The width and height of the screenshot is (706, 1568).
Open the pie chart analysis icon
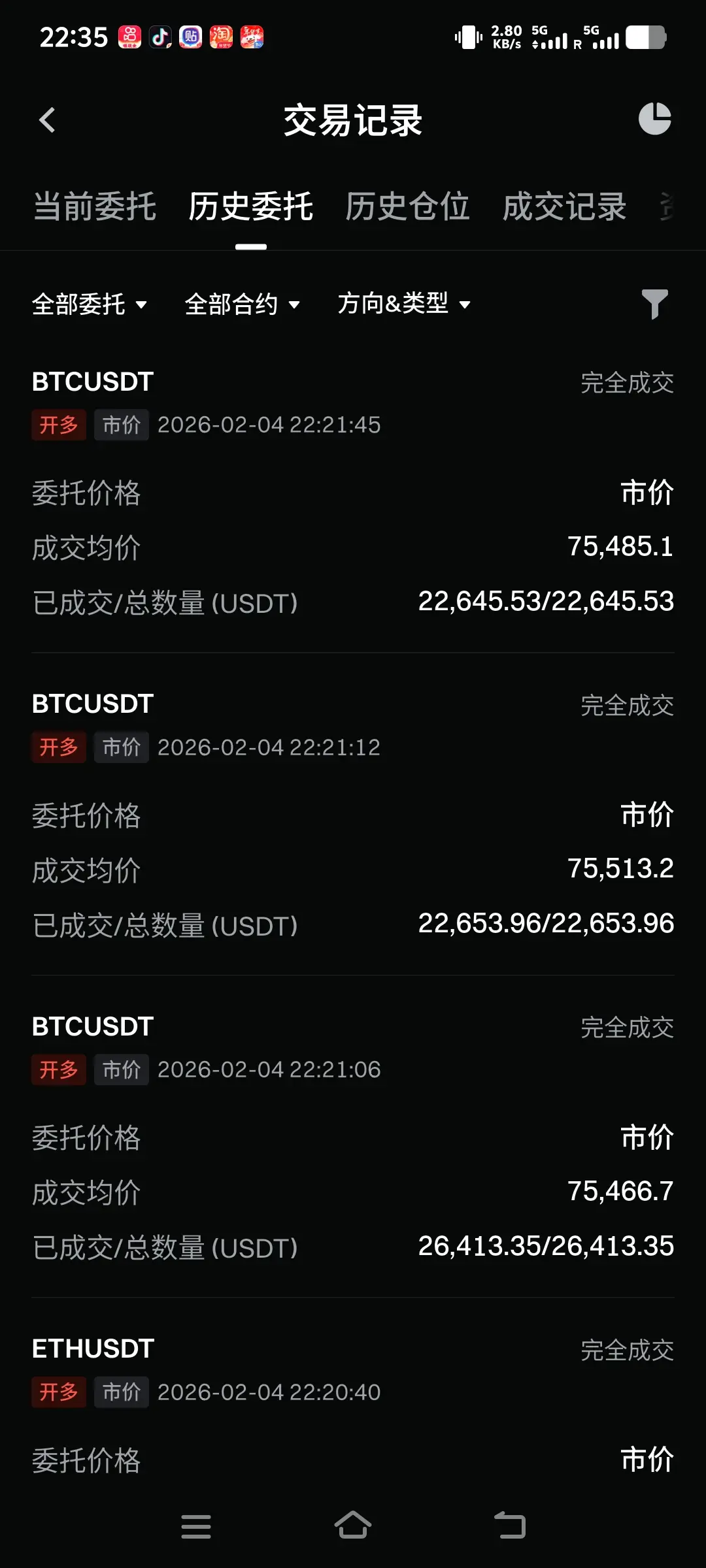click(x=654, y=119)
